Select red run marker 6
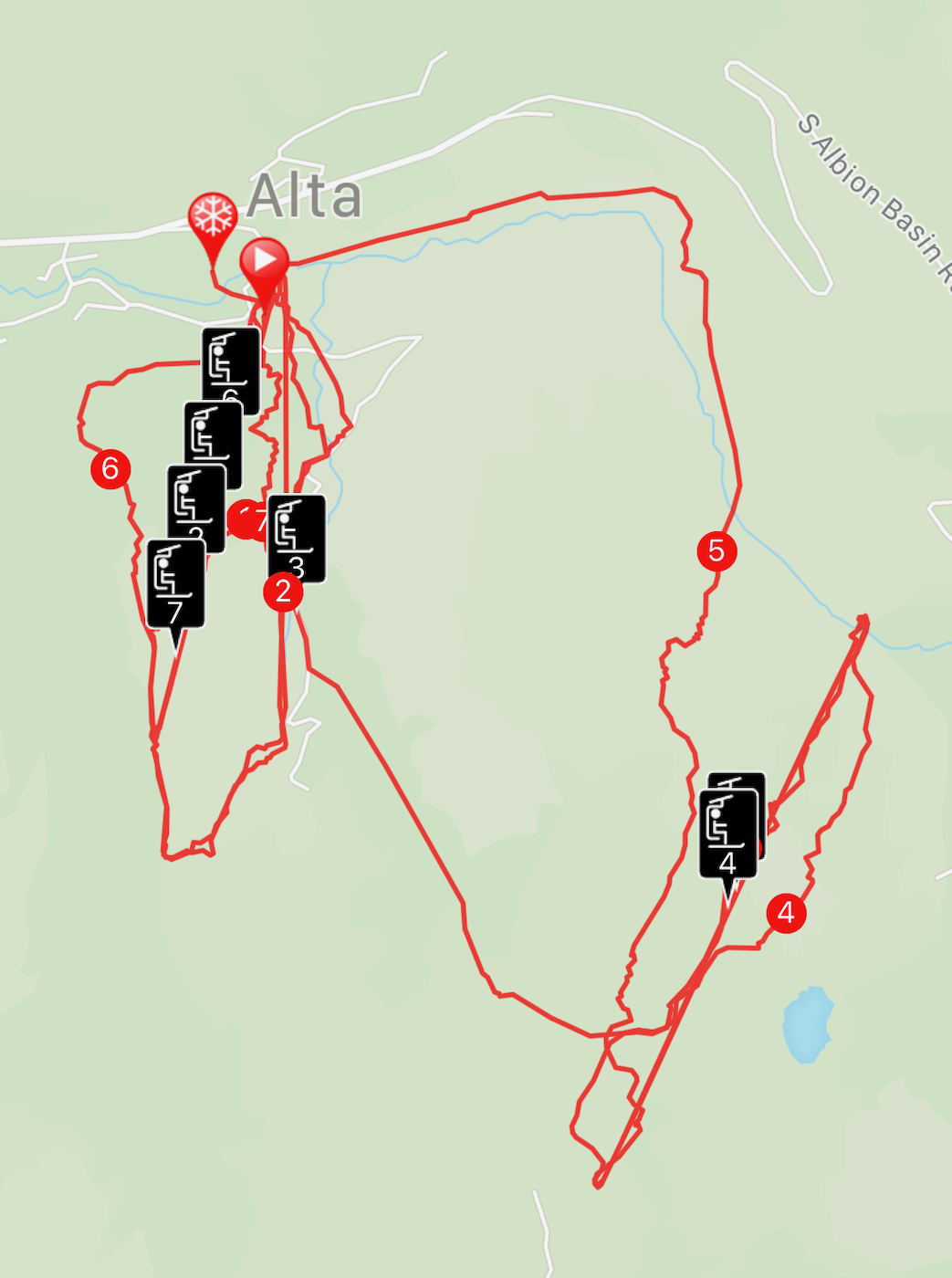 pos(110,469)
